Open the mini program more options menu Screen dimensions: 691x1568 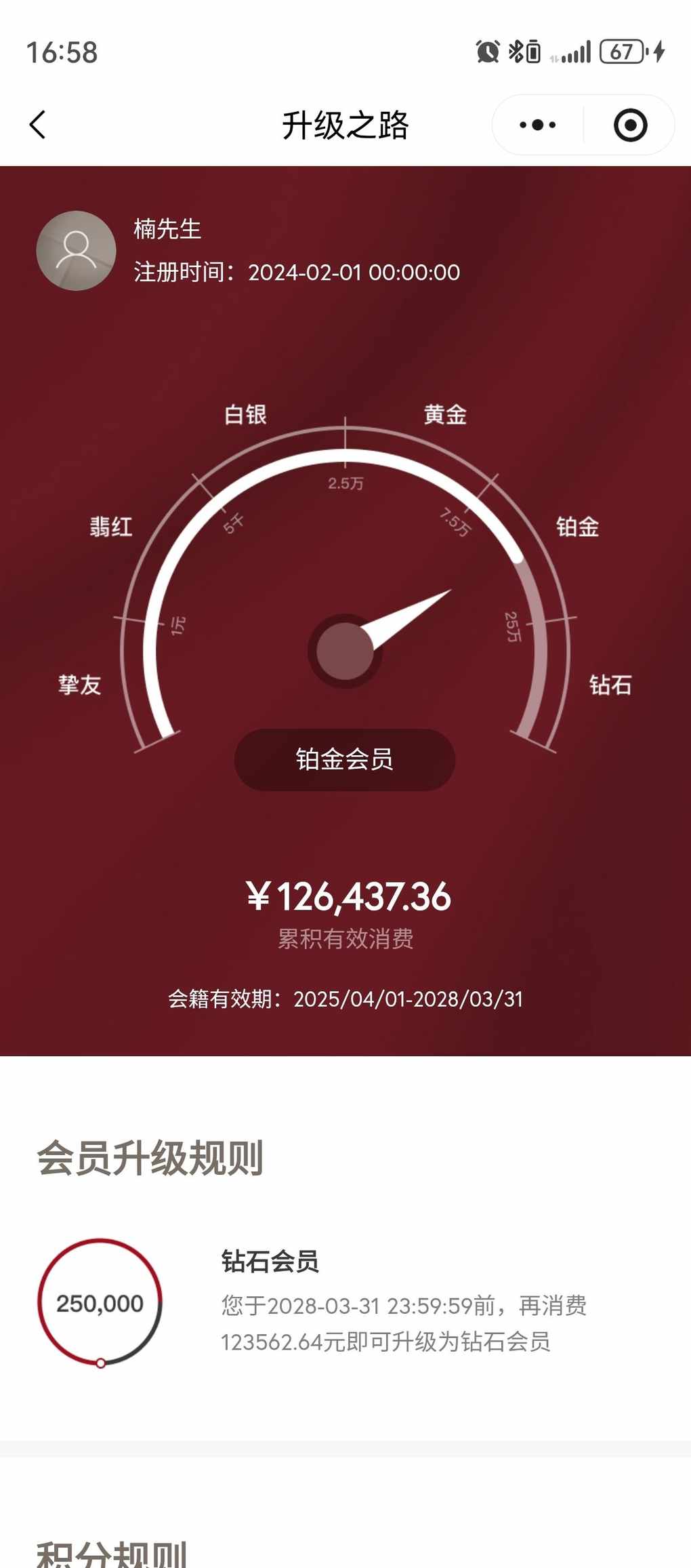click(x=538, y=125)
